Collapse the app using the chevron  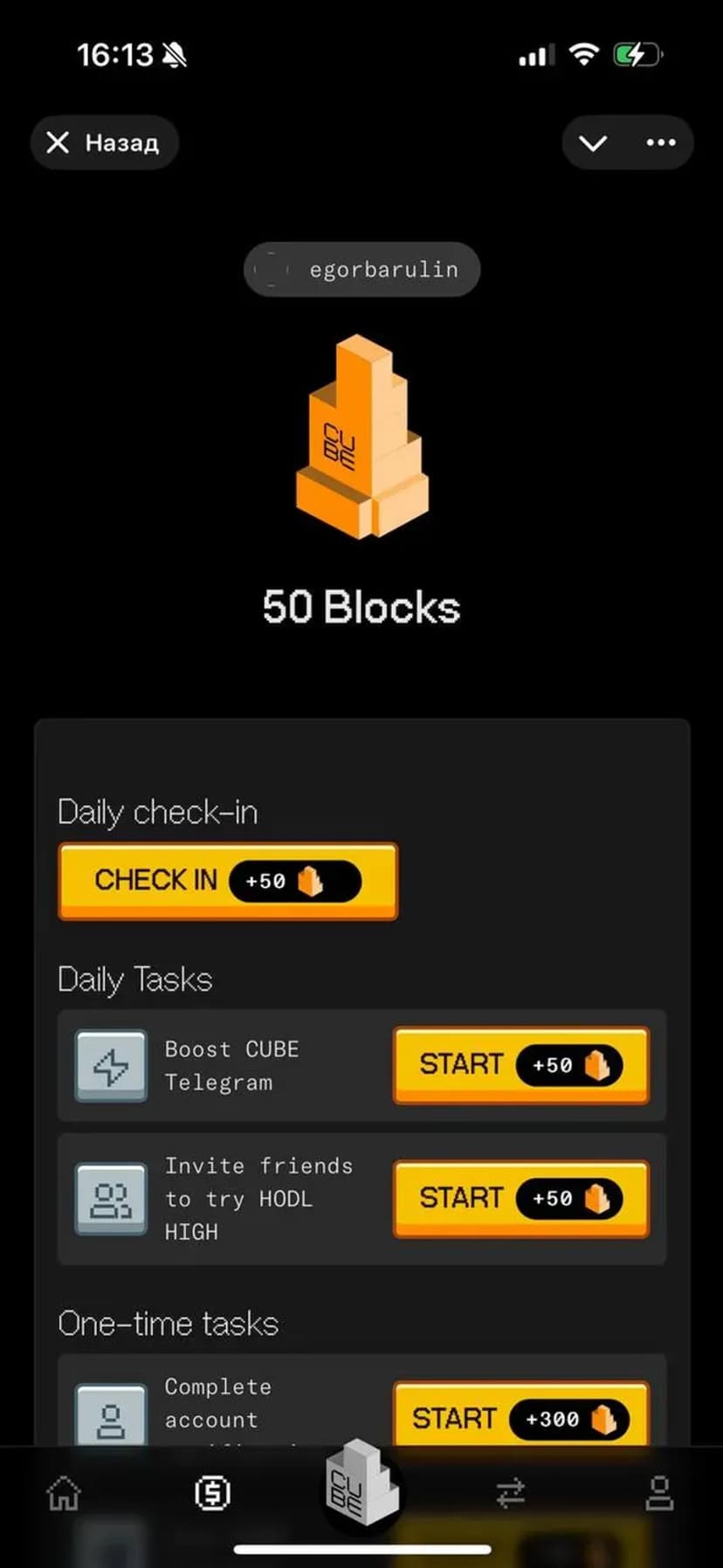coord(593,143)
